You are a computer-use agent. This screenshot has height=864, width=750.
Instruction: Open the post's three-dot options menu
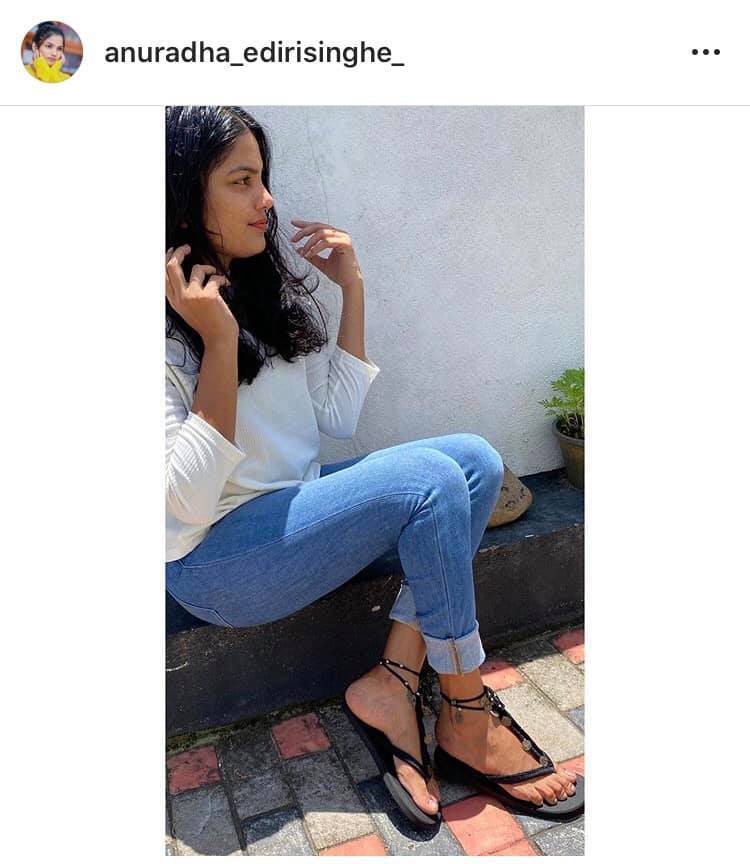pos(705,53)
